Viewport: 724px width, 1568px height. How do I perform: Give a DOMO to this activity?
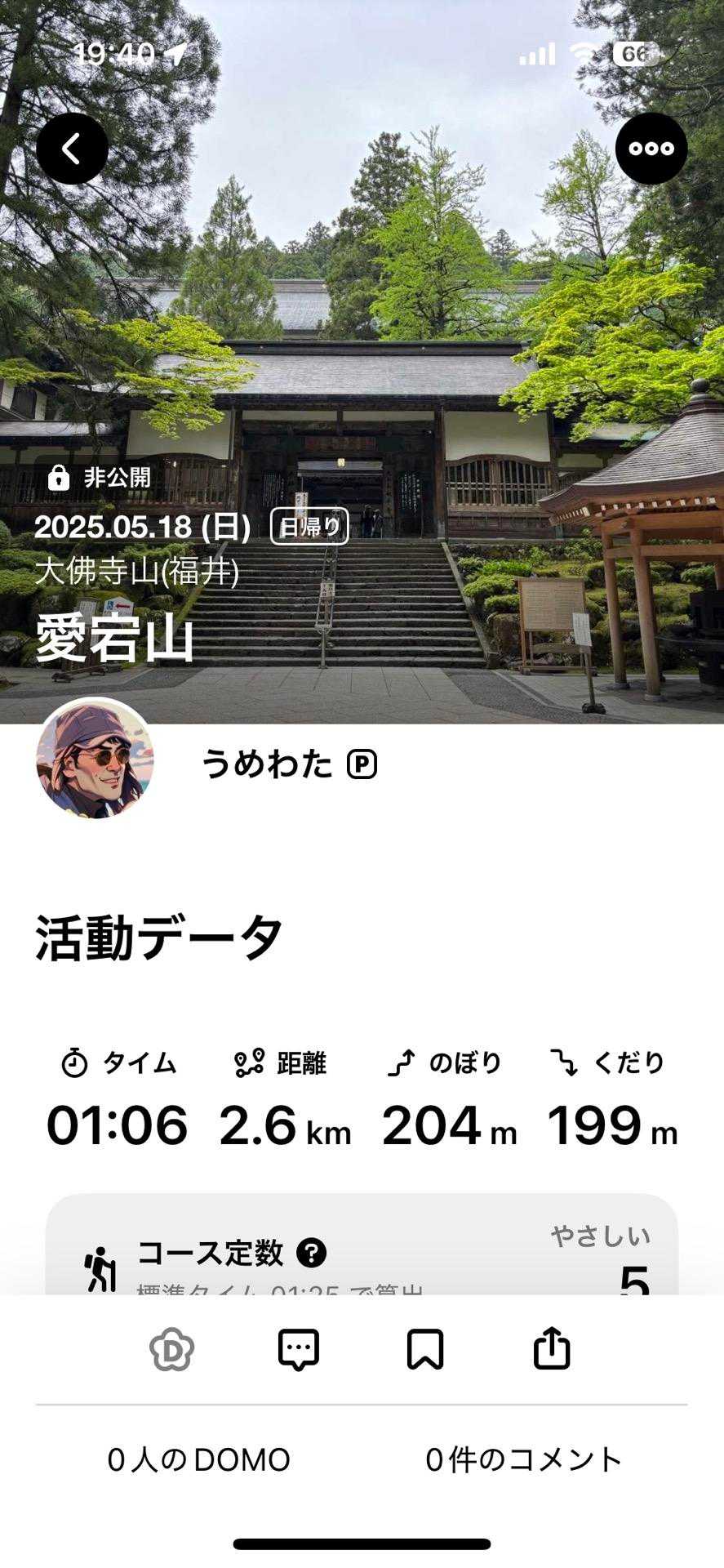171,1349
